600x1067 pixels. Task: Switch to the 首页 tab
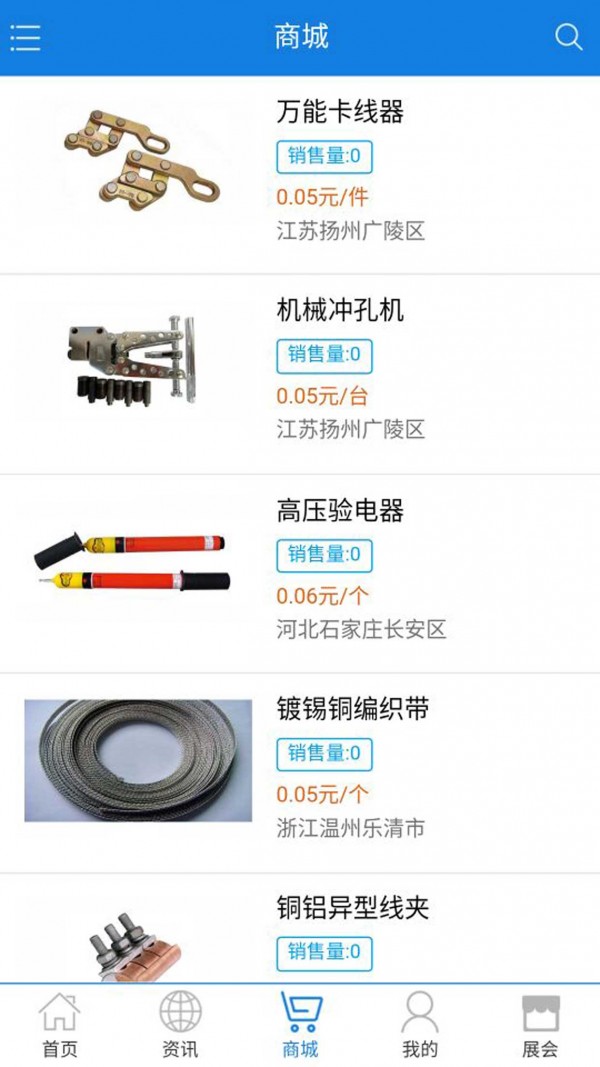[x=59, y=1025]
